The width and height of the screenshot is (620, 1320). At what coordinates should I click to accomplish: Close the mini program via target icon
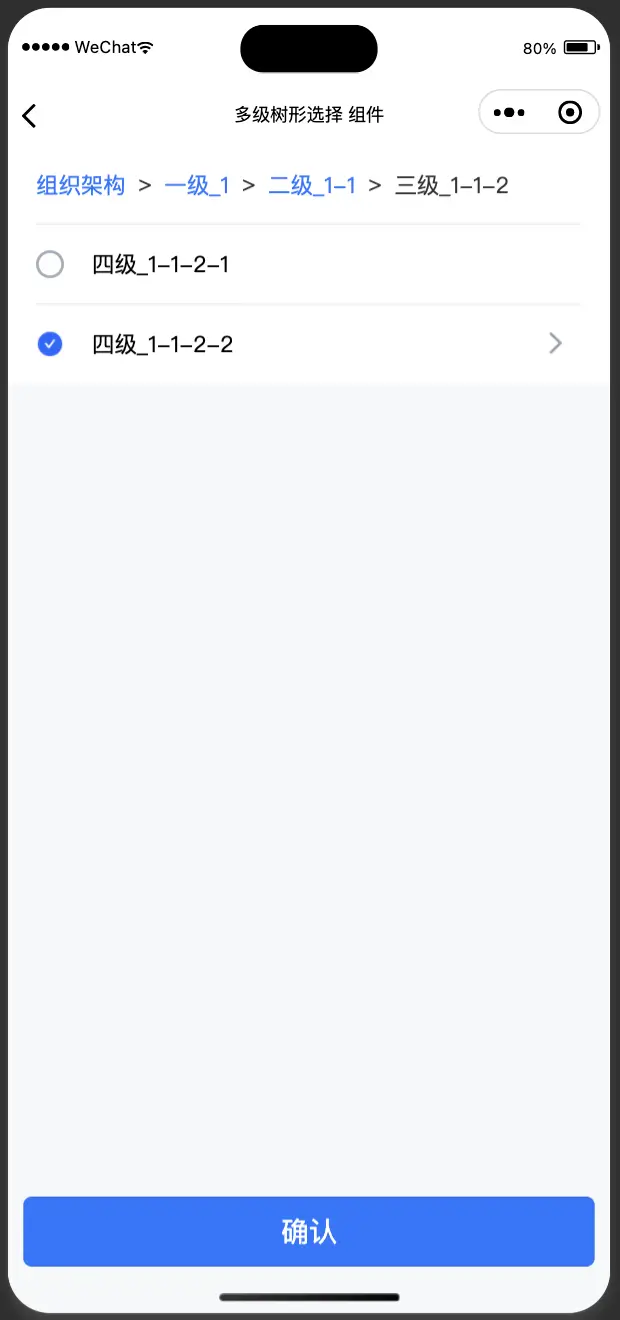coord(570,113)
